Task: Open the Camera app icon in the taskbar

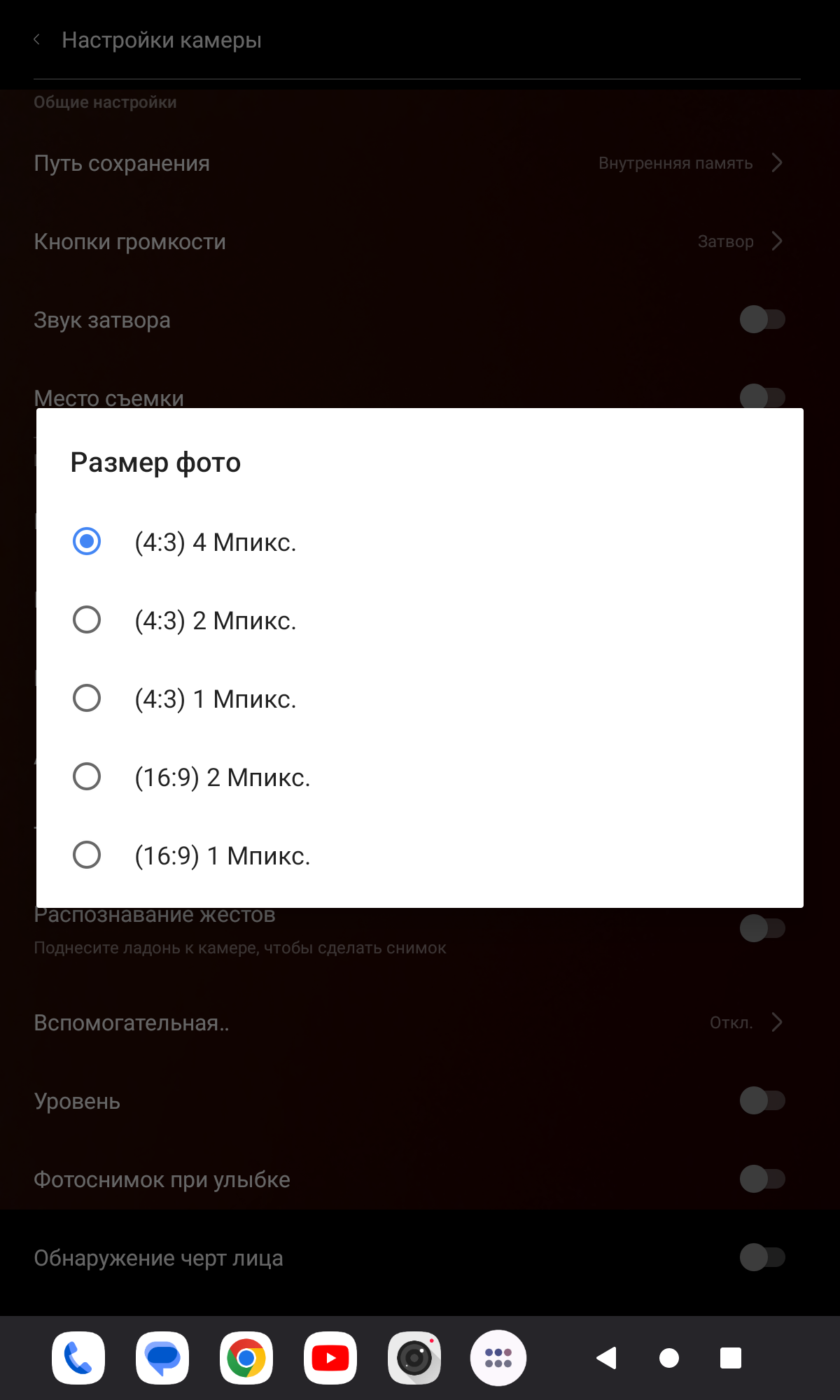Action: (414, 1358)
